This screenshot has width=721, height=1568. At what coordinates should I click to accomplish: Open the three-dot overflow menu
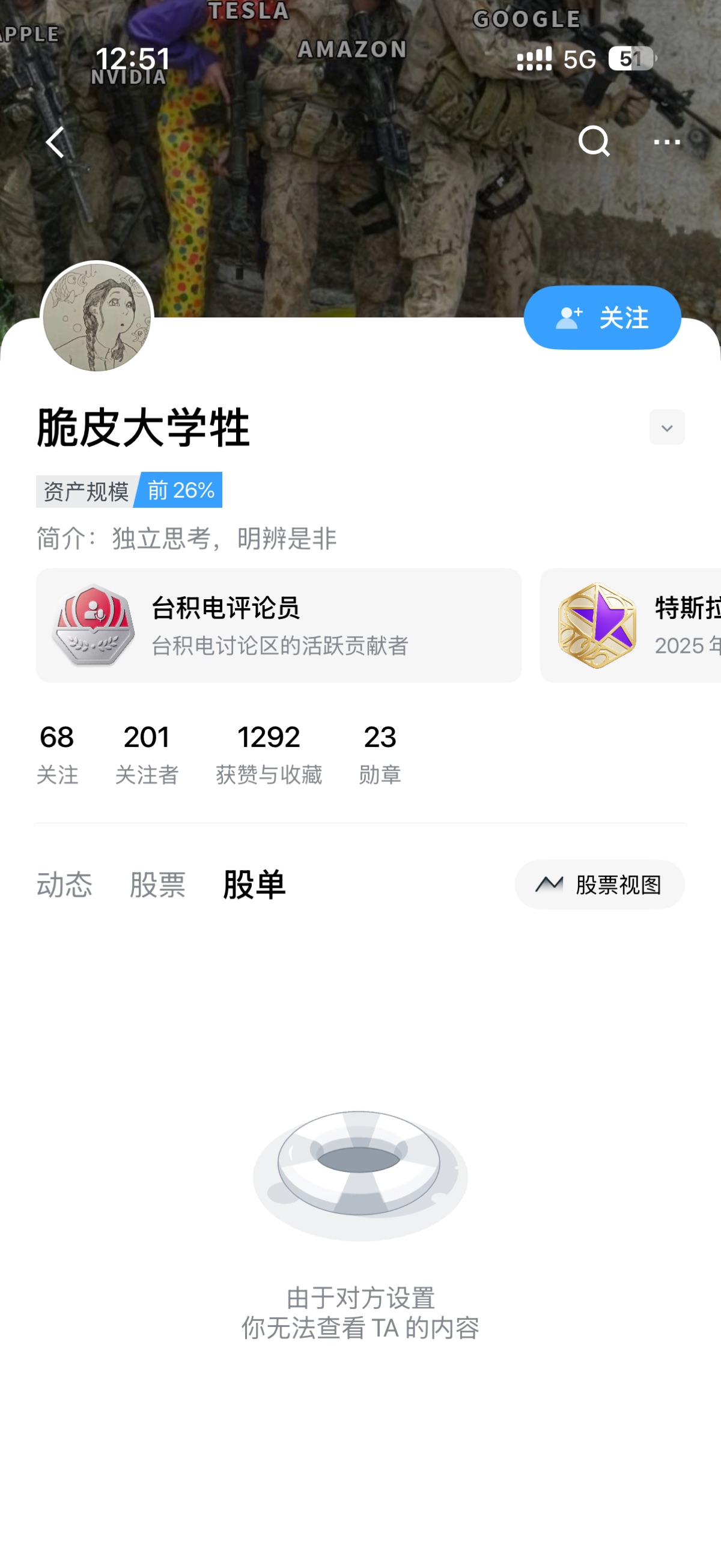tap(667, 142)
